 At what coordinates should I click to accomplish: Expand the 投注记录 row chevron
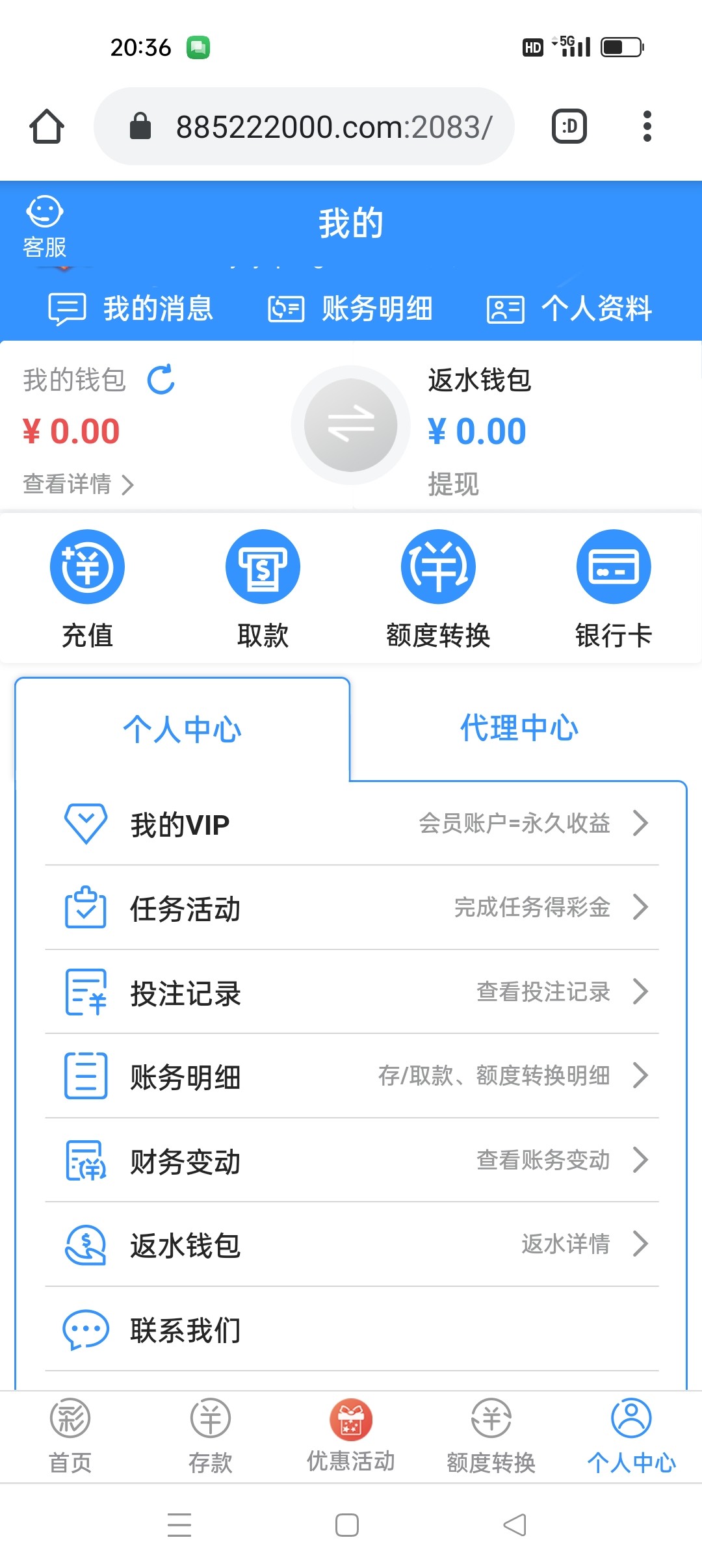[641, 992]
